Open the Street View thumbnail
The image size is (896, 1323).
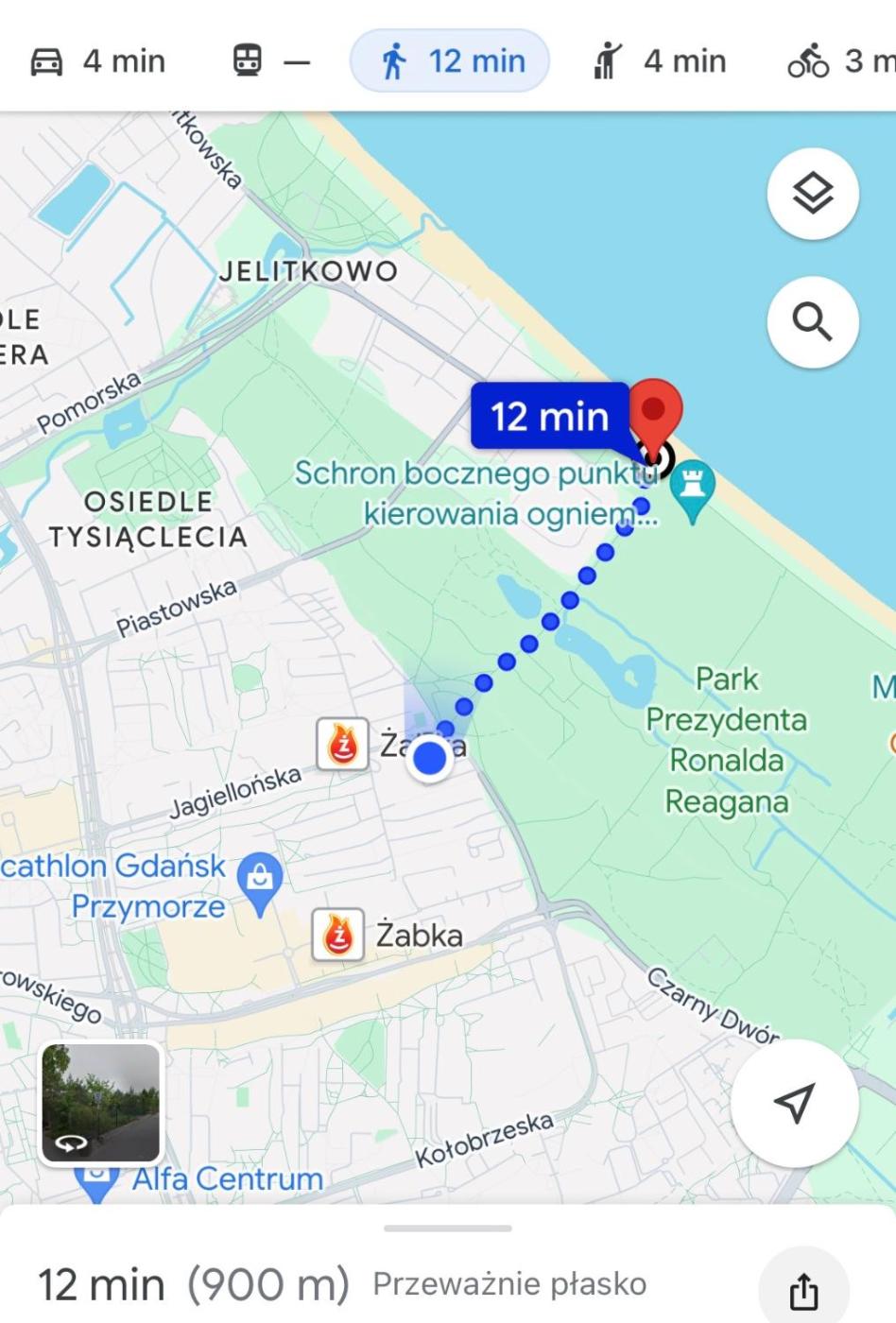click(x=101, y=1102)
